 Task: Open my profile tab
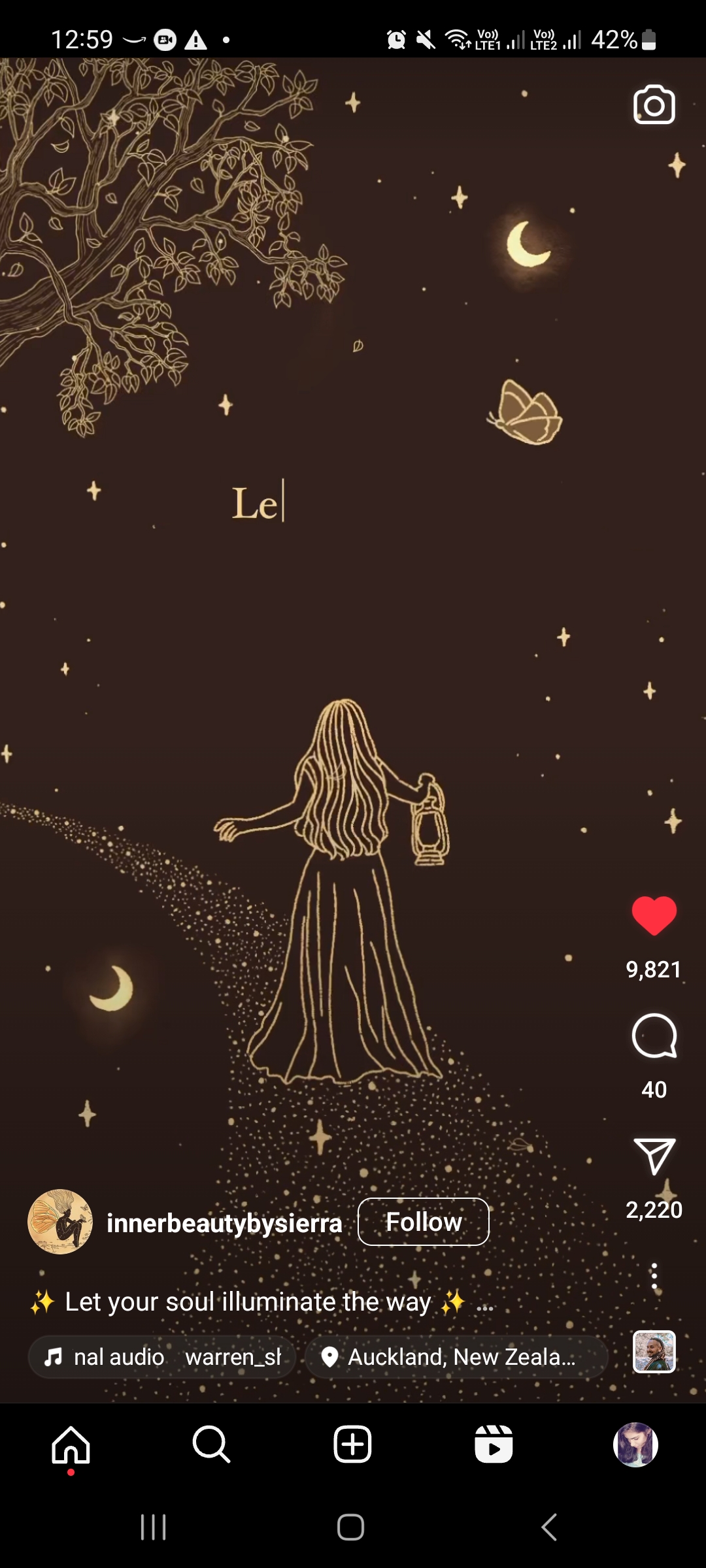[635, 1445]
